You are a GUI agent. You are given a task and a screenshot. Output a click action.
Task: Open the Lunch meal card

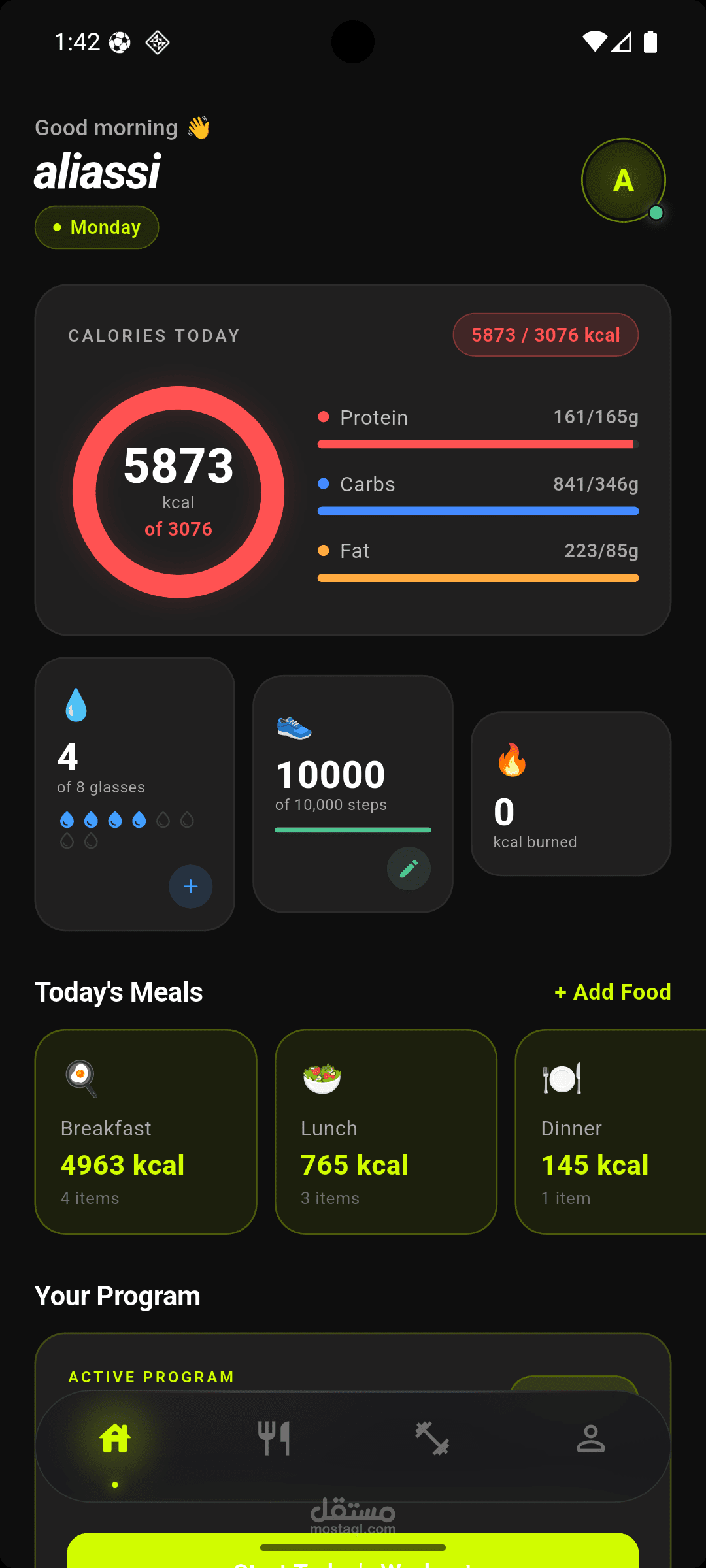pyautogui.click(x=386, y=1132)
